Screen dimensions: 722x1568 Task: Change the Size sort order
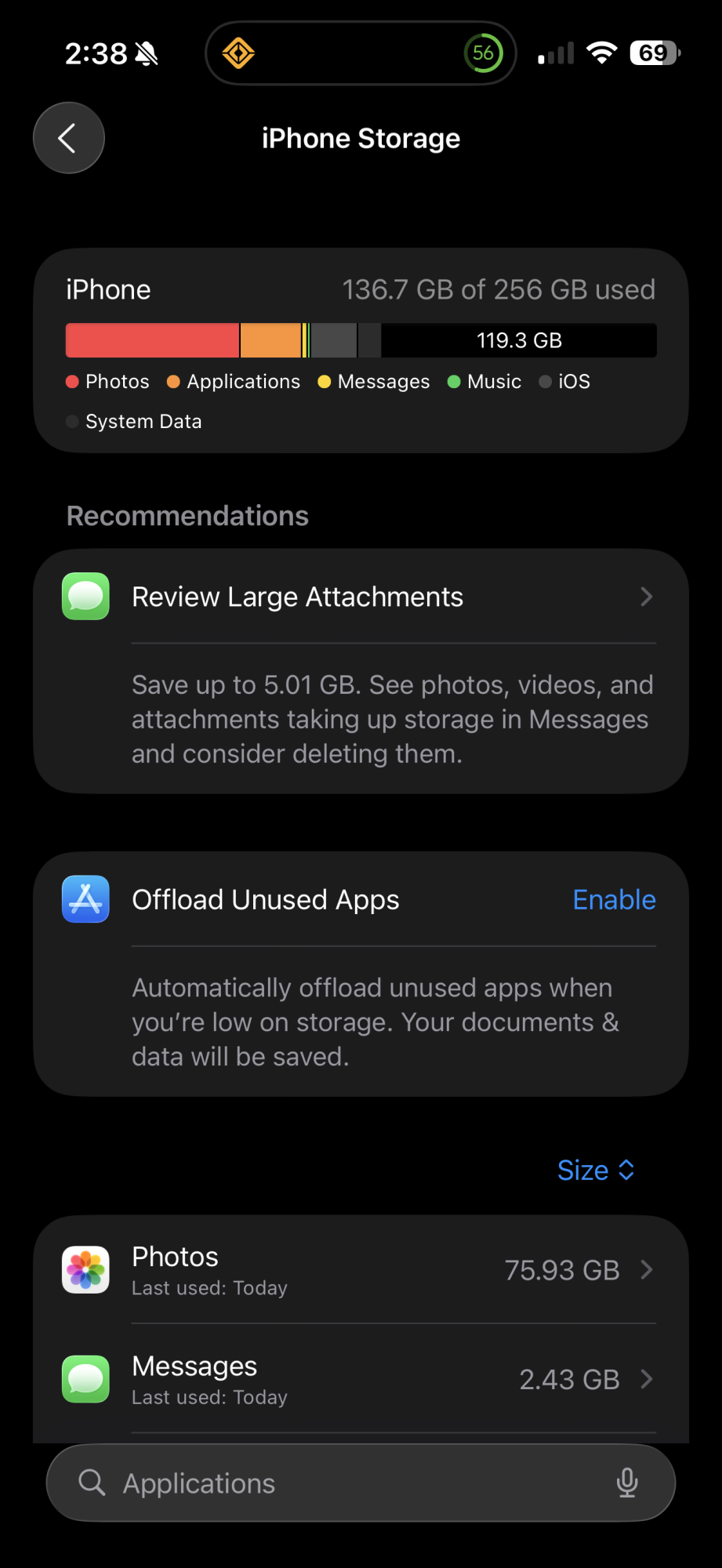pyautogui.click(x=595, y=1170)
